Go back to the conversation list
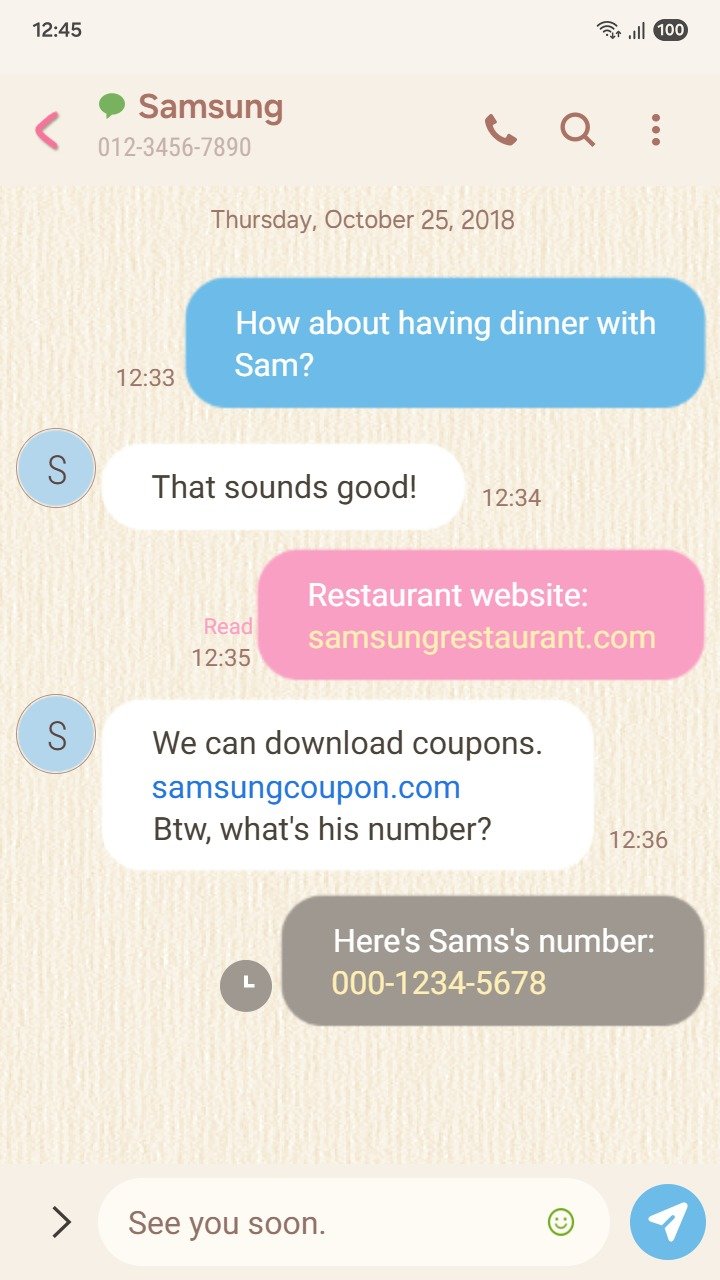 (x=47, y=131)
